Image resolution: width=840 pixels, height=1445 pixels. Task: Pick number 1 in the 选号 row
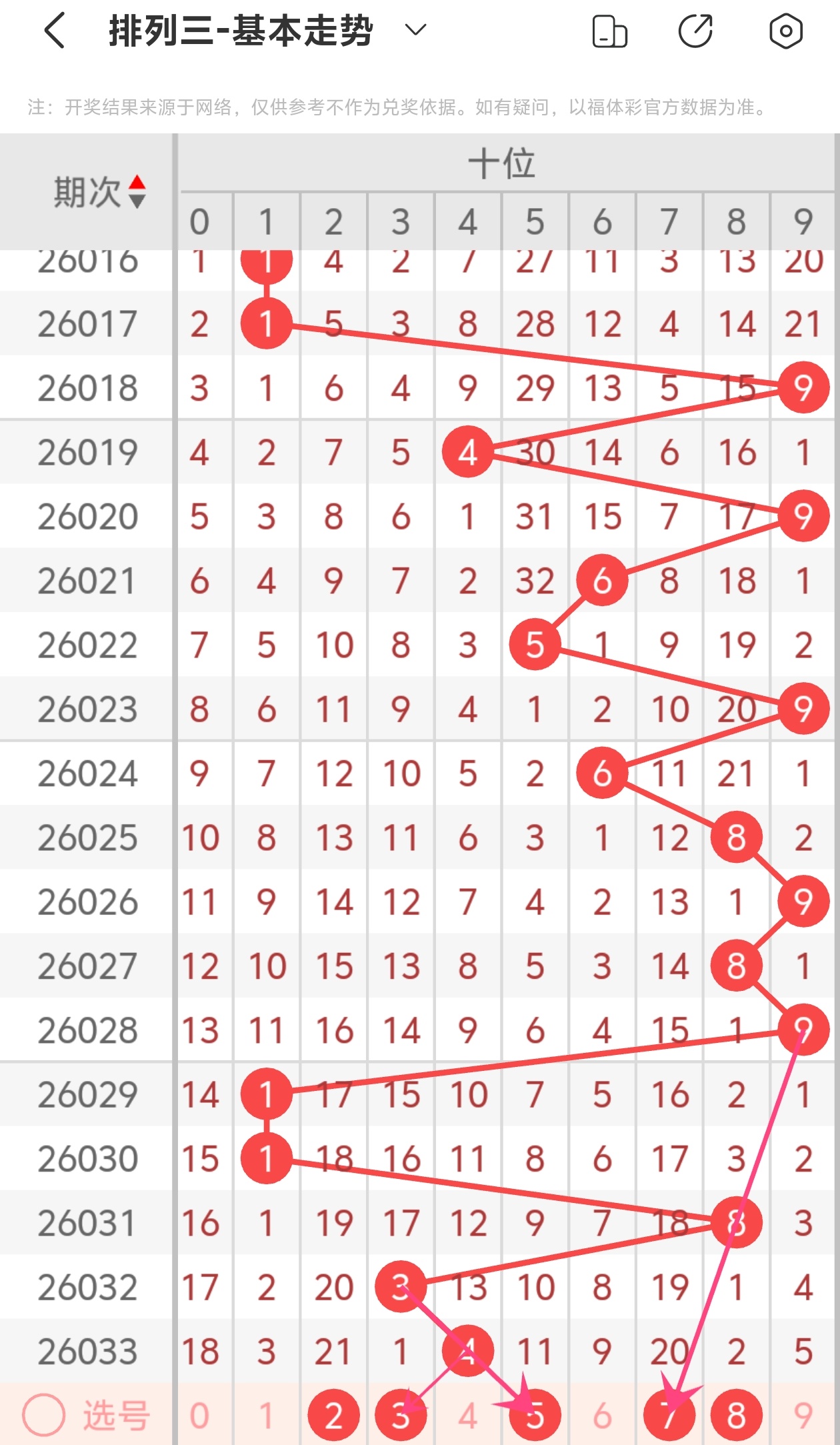266,1416
